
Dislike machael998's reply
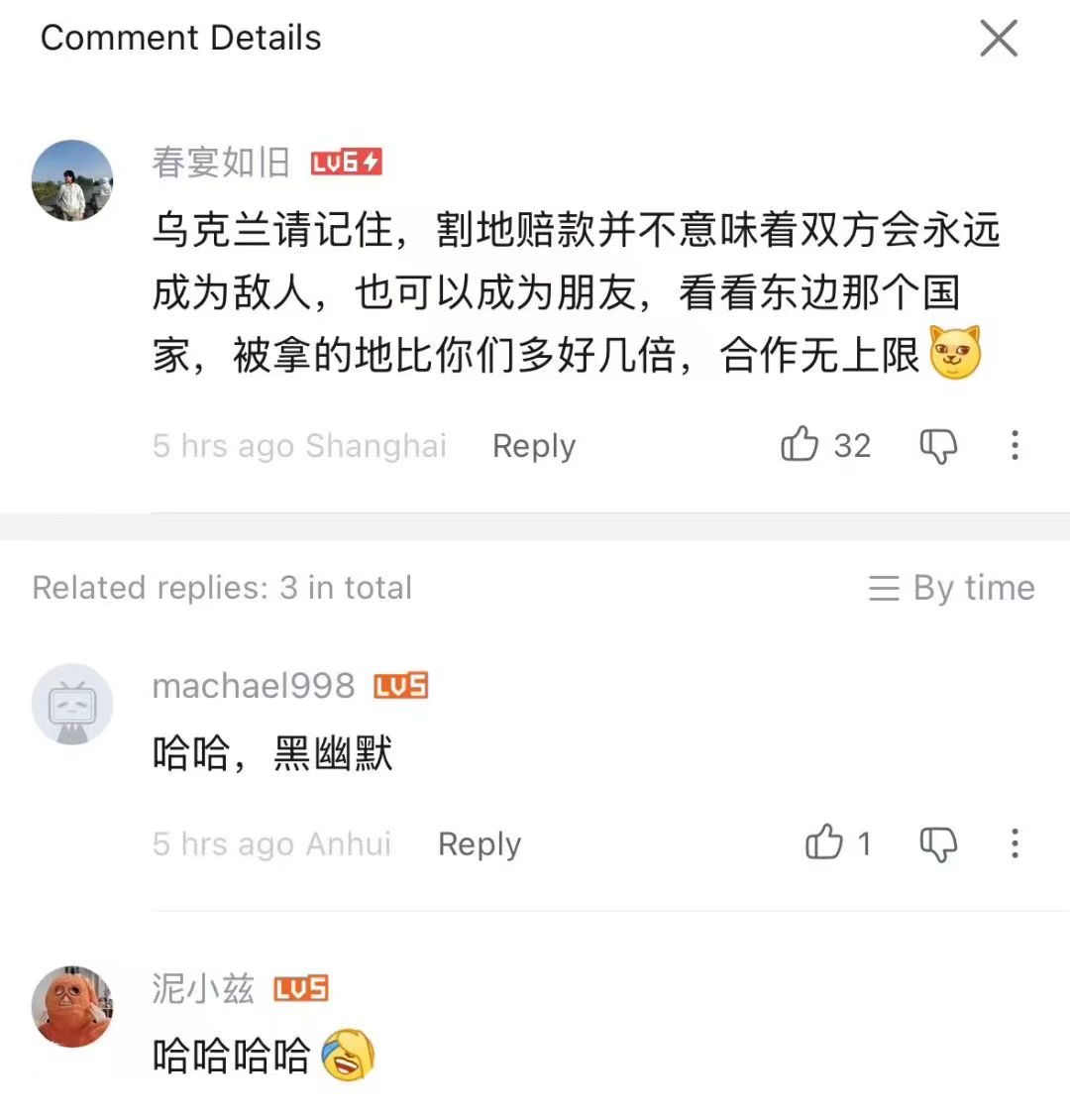937,844
